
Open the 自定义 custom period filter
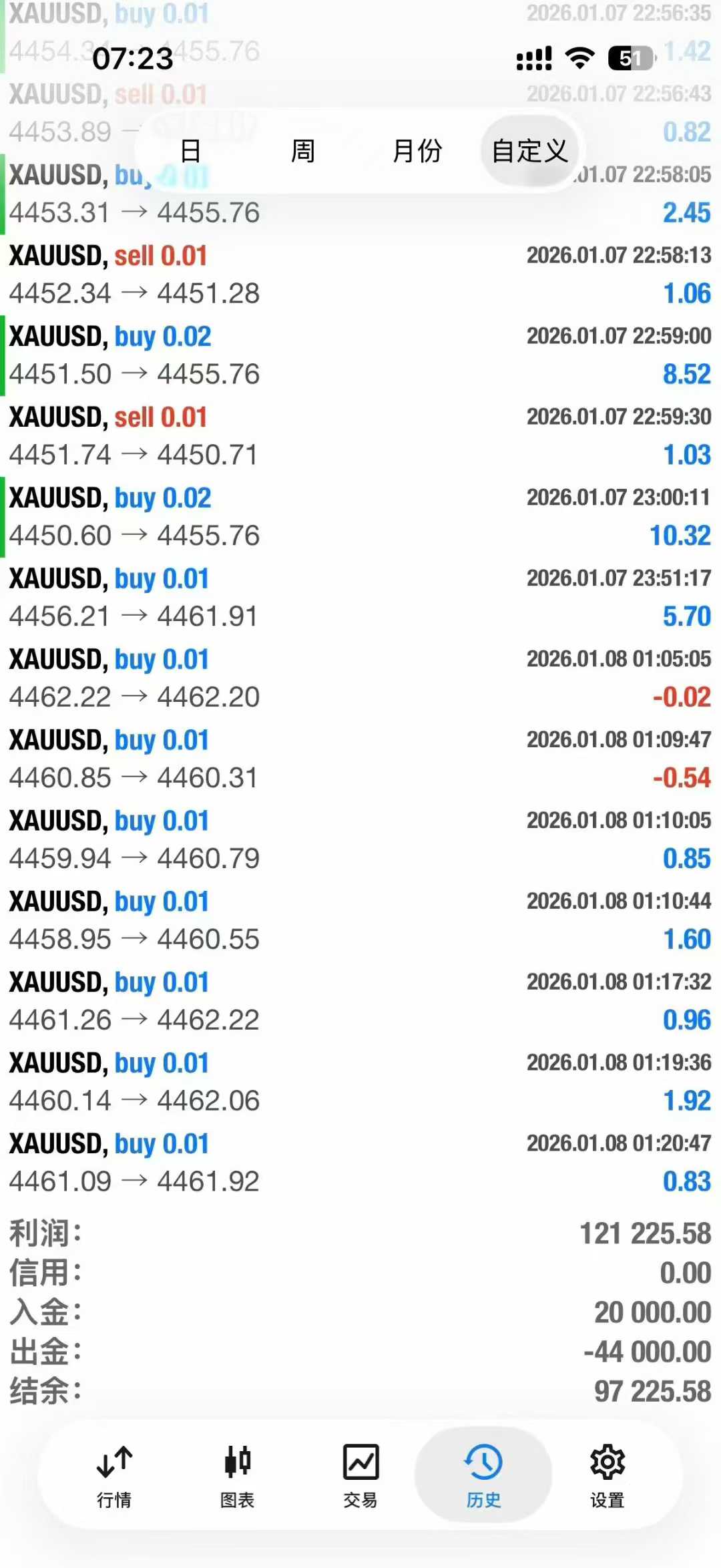tap(529, 151)
